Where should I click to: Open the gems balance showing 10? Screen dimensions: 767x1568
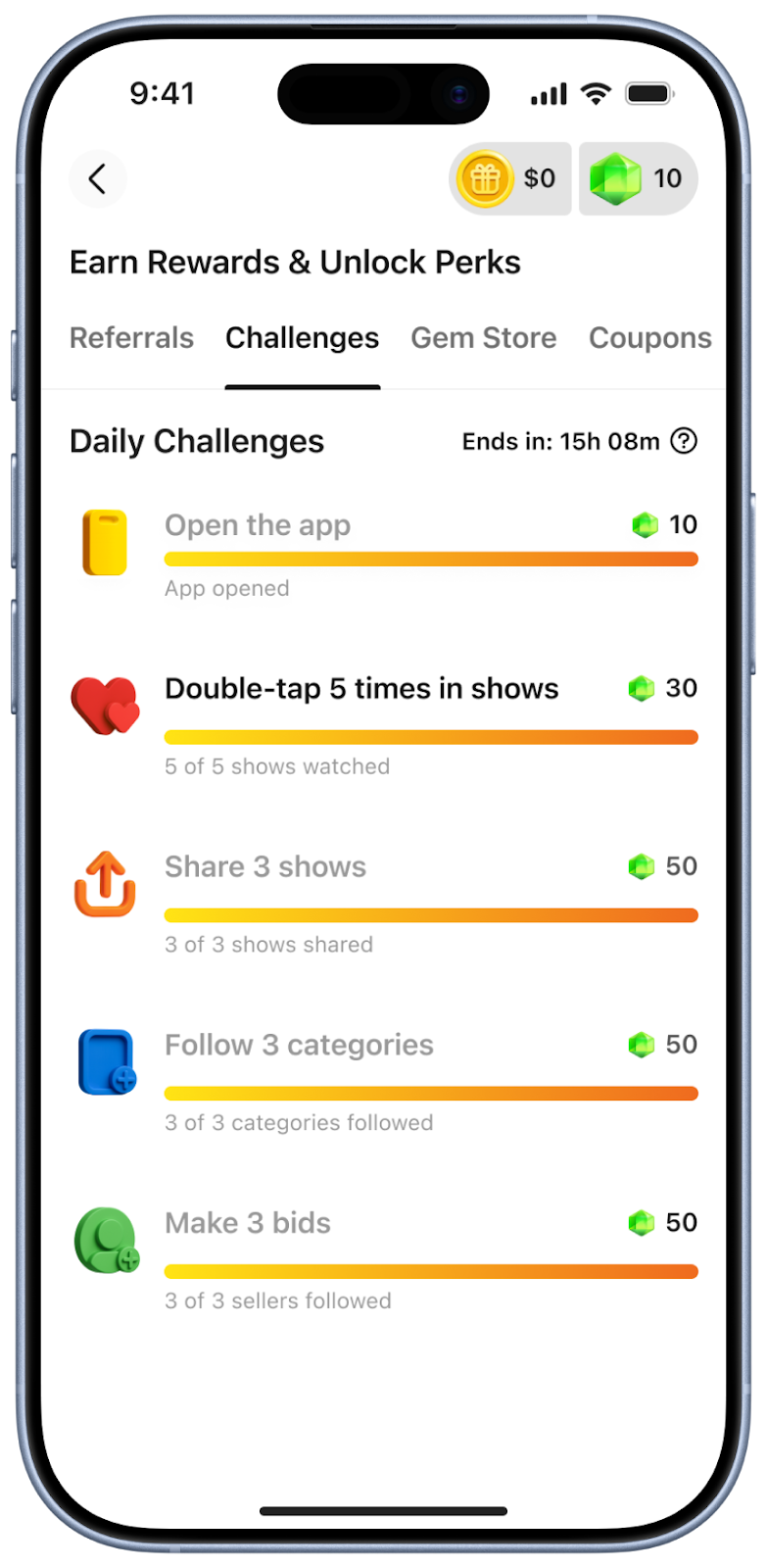tap(638, 178)
